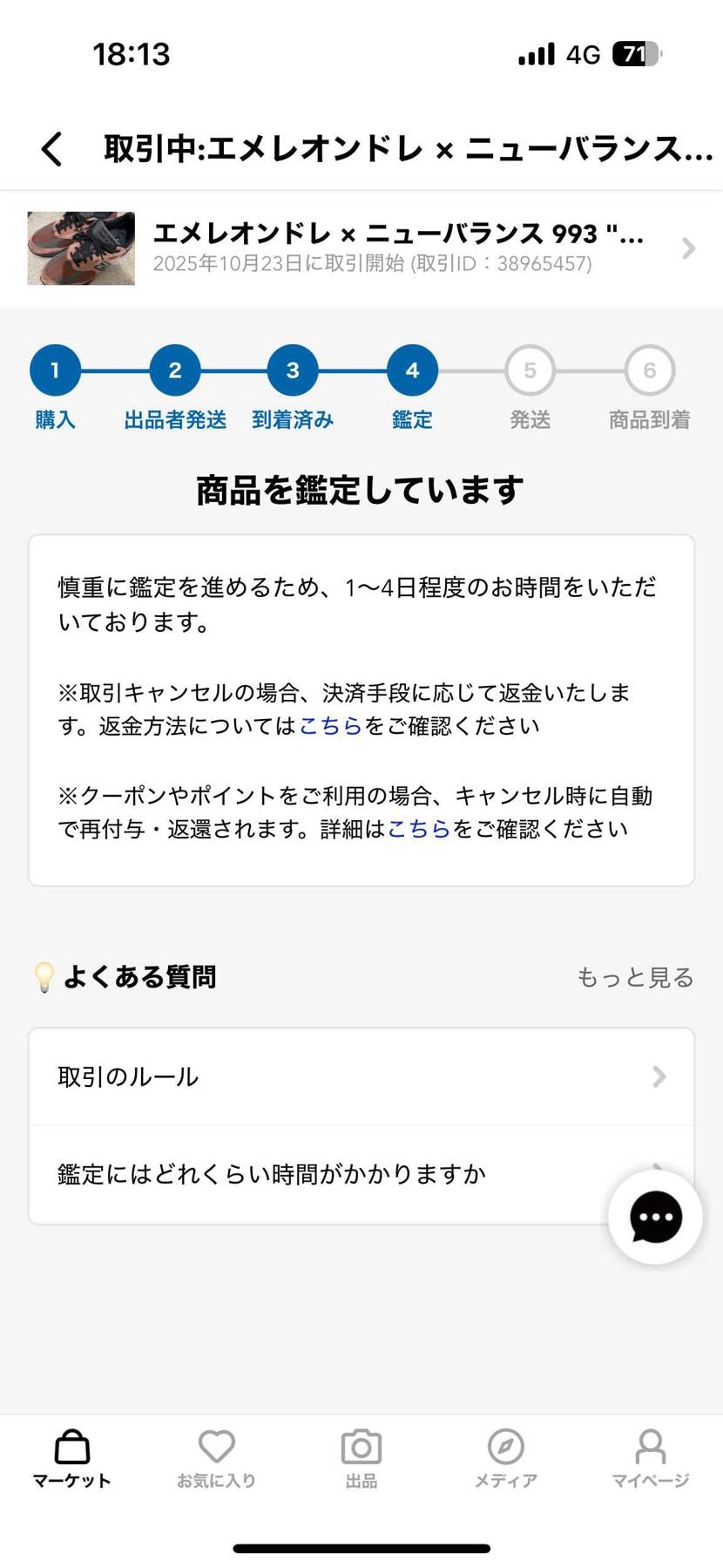Open the chat bubble support icon
This screenshot has height=1568, width=723.
(654, 1218)
